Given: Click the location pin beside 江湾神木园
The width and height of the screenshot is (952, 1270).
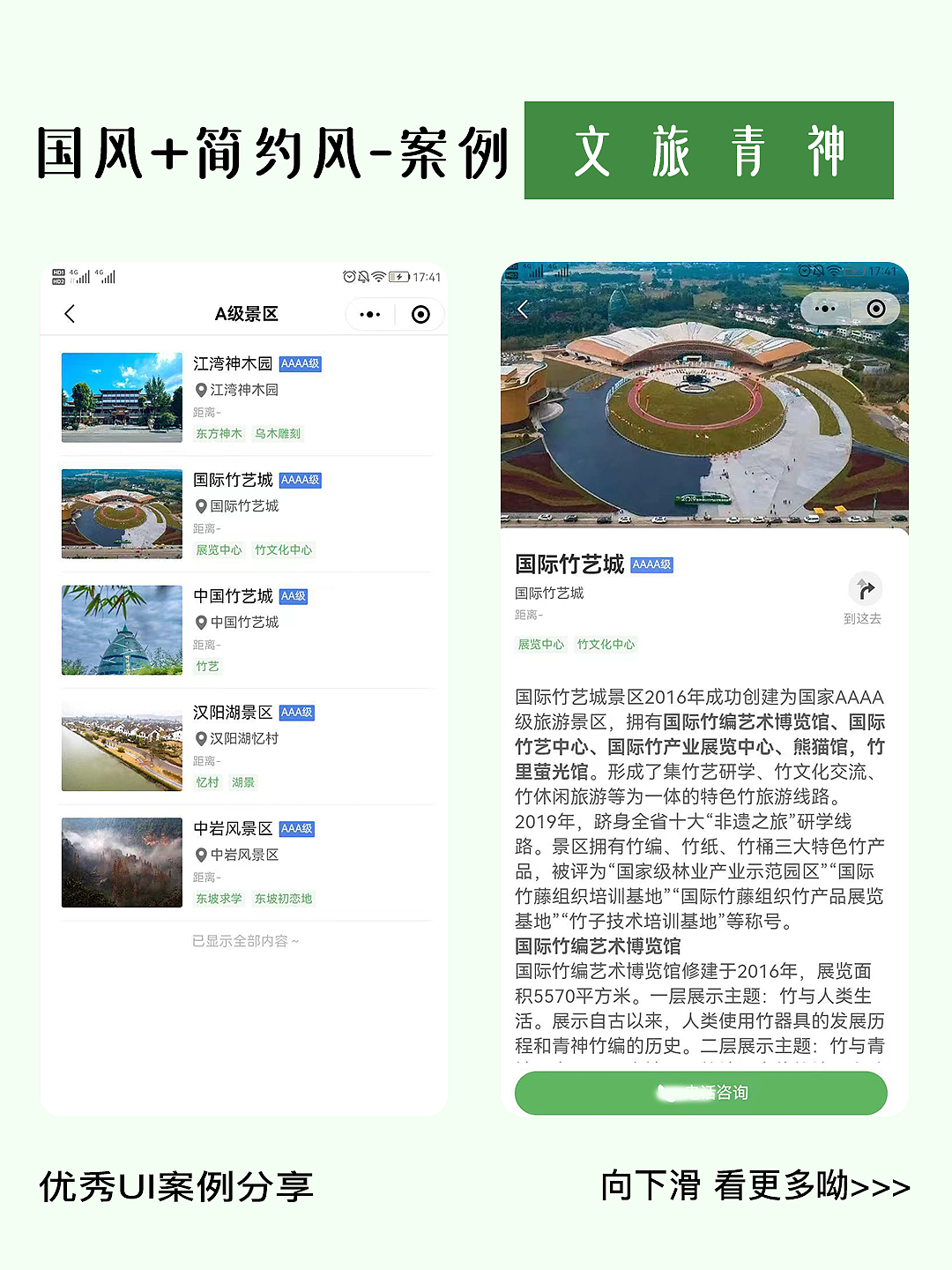Looking at the screenshot, I should 201,391.
